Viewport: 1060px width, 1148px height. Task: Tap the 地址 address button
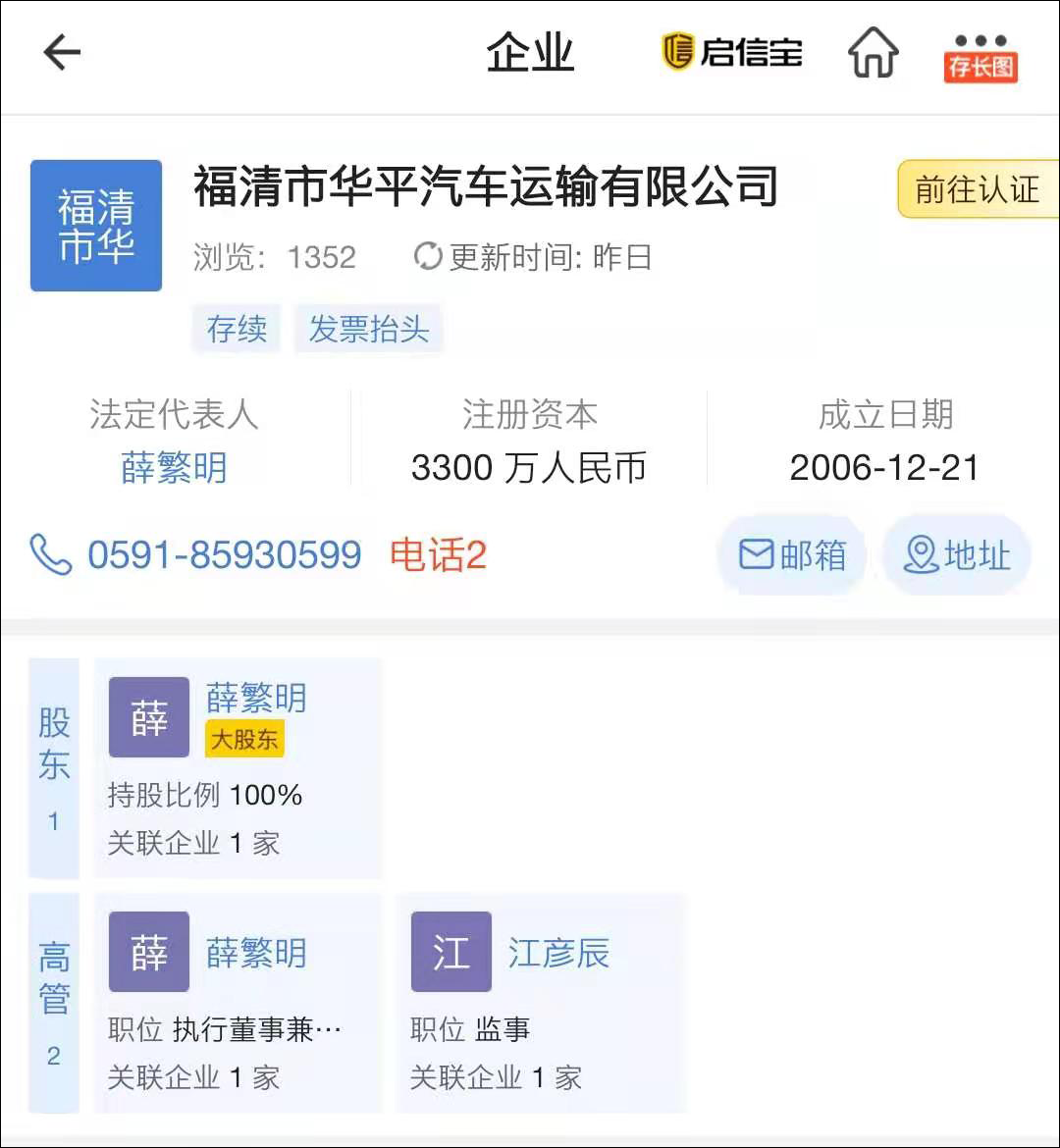click(956, 555)
